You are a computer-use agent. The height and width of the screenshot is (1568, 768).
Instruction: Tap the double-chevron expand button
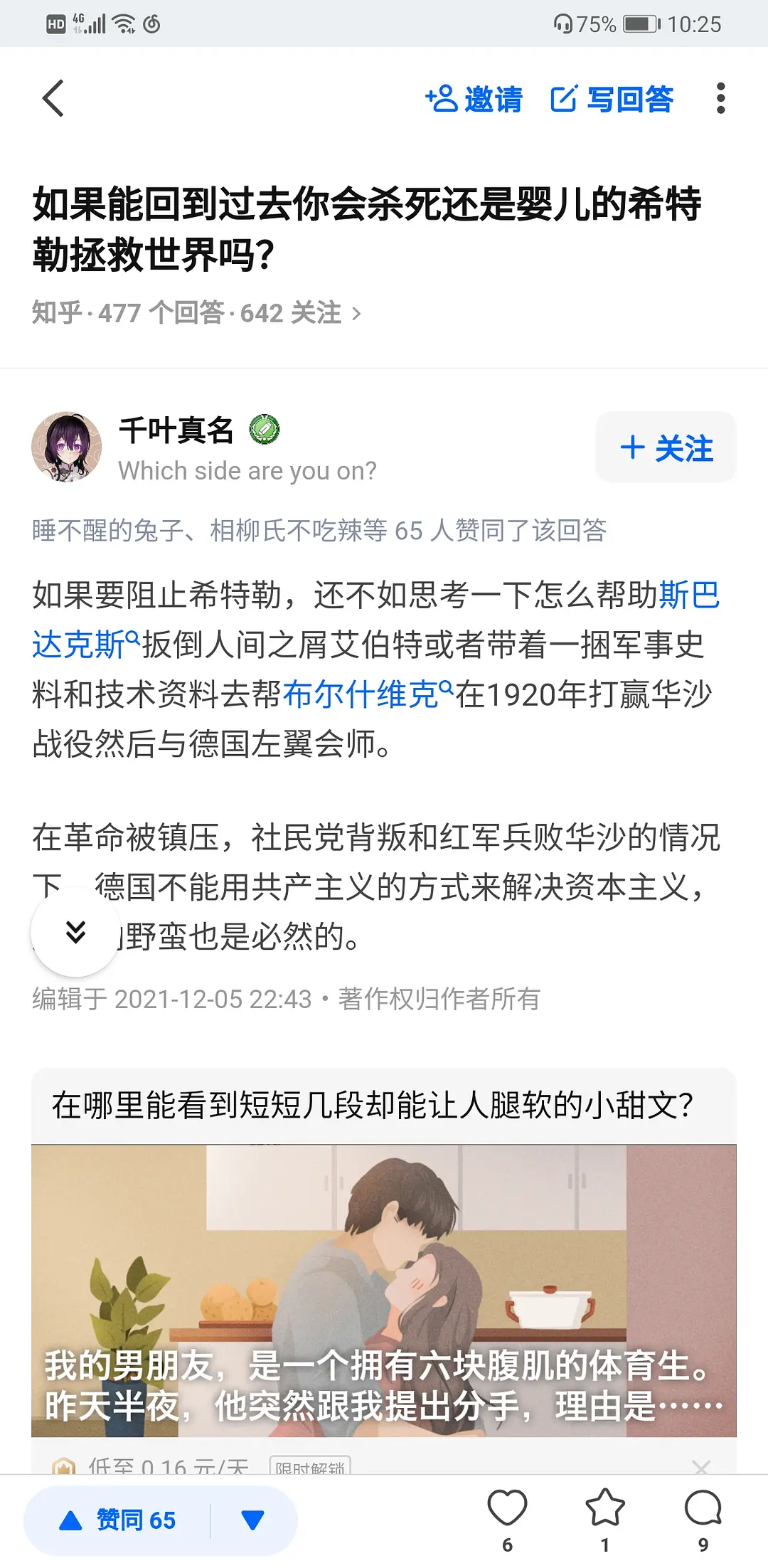coord(75,932)
